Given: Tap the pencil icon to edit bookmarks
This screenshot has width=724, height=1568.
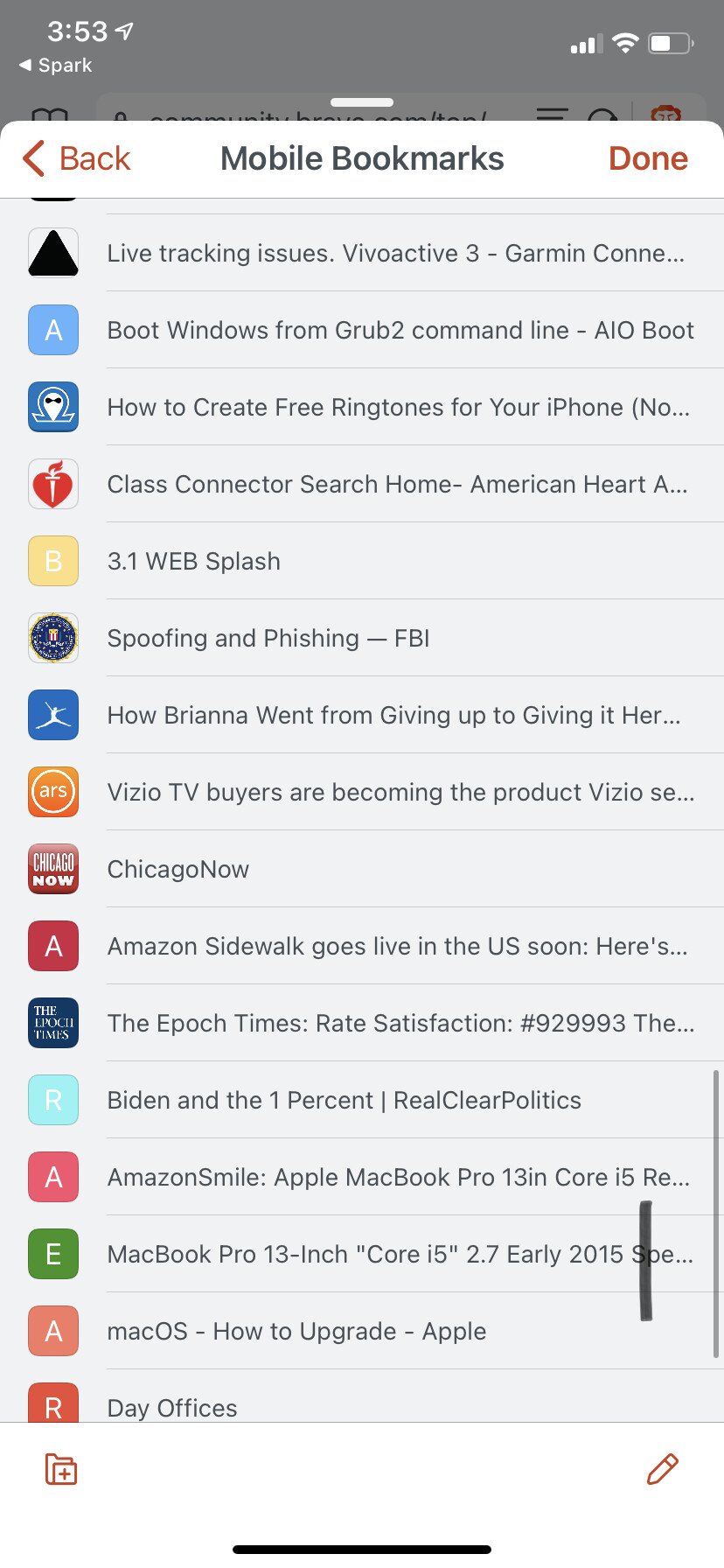Looking at the screenshot, I should (x=662, y=1469).
